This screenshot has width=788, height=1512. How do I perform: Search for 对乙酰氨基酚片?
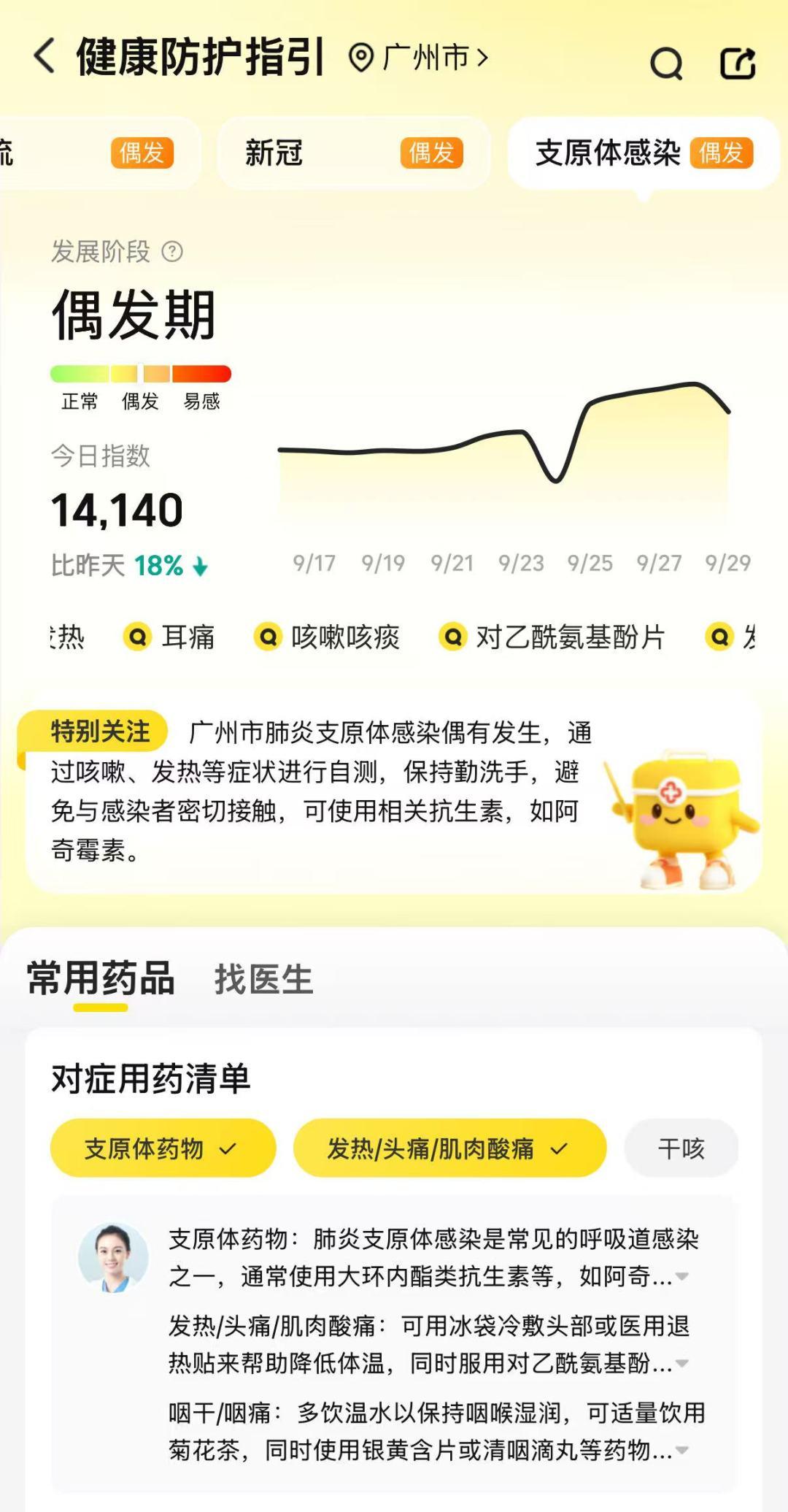(552, 637)
